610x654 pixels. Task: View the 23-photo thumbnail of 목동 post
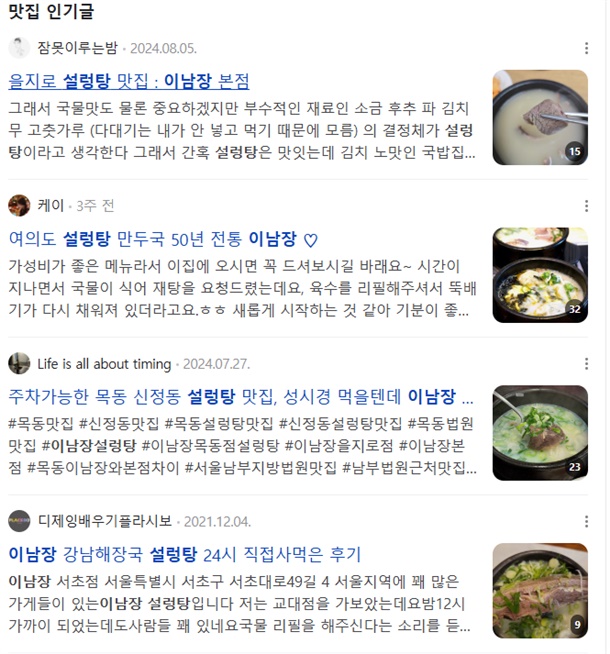[x=540, y=432]
